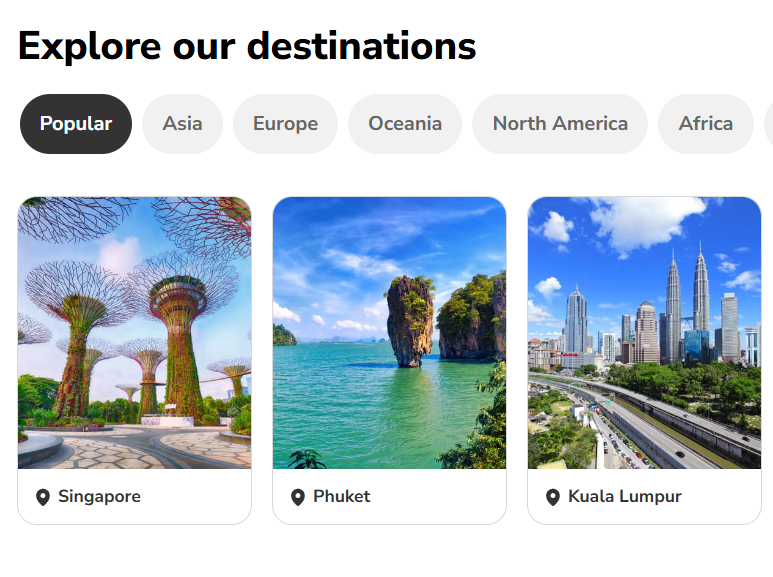
Task: View Africa destinations
Action: (705, 124)
